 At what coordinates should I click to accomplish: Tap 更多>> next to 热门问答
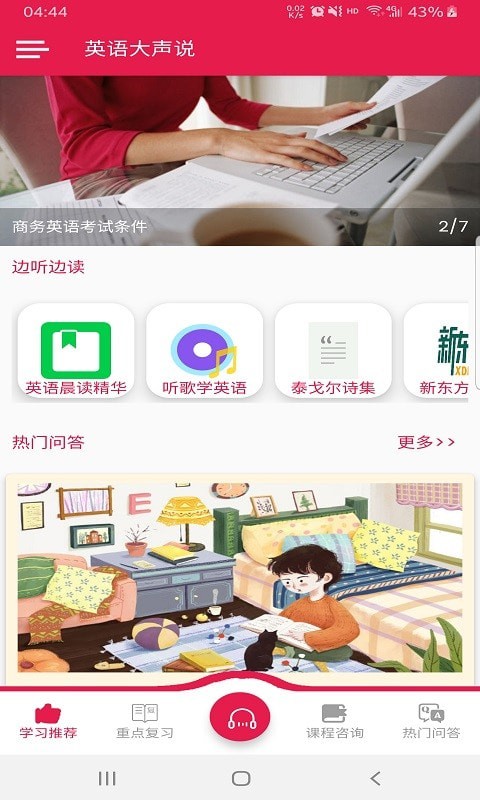coord(426,442)
